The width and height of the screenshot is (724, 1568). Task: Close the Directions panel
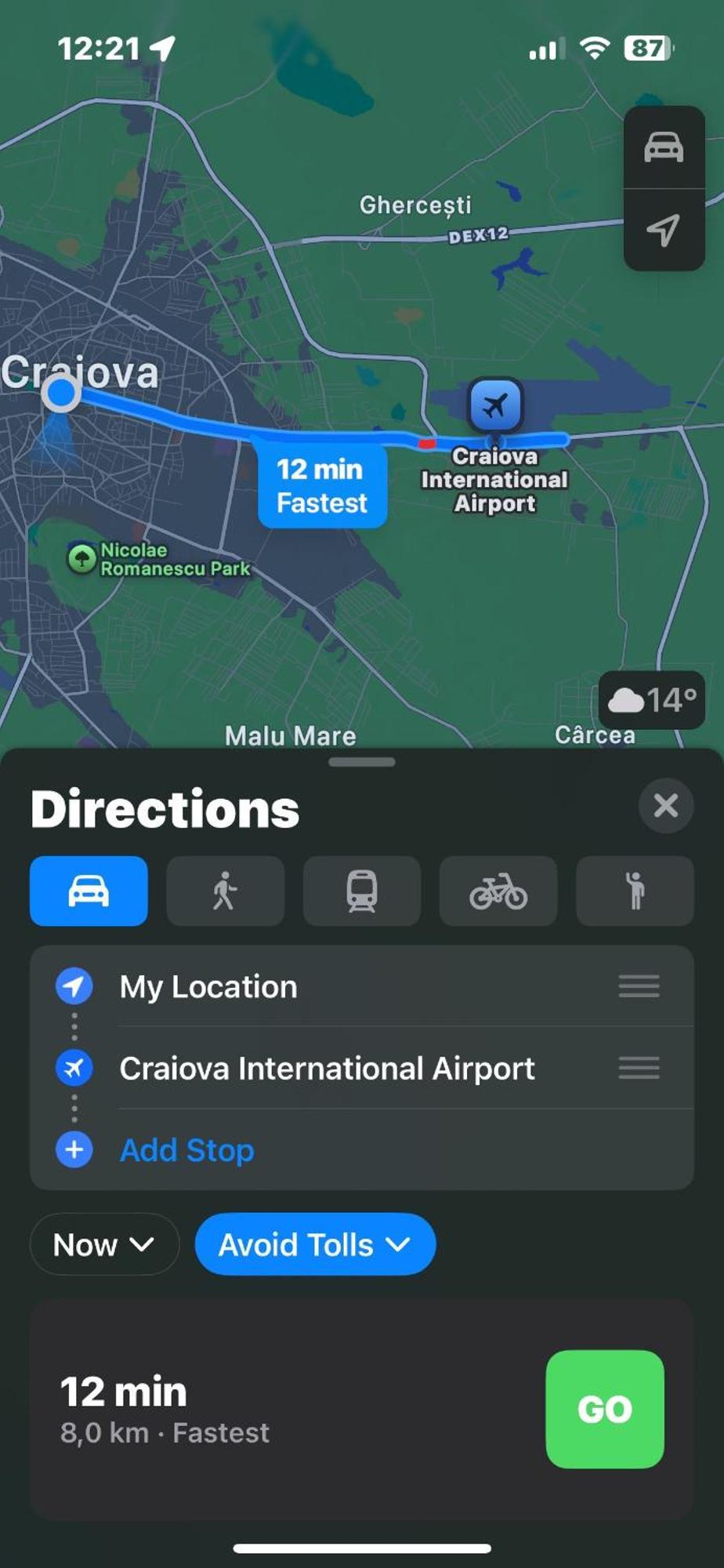[665, 805]
